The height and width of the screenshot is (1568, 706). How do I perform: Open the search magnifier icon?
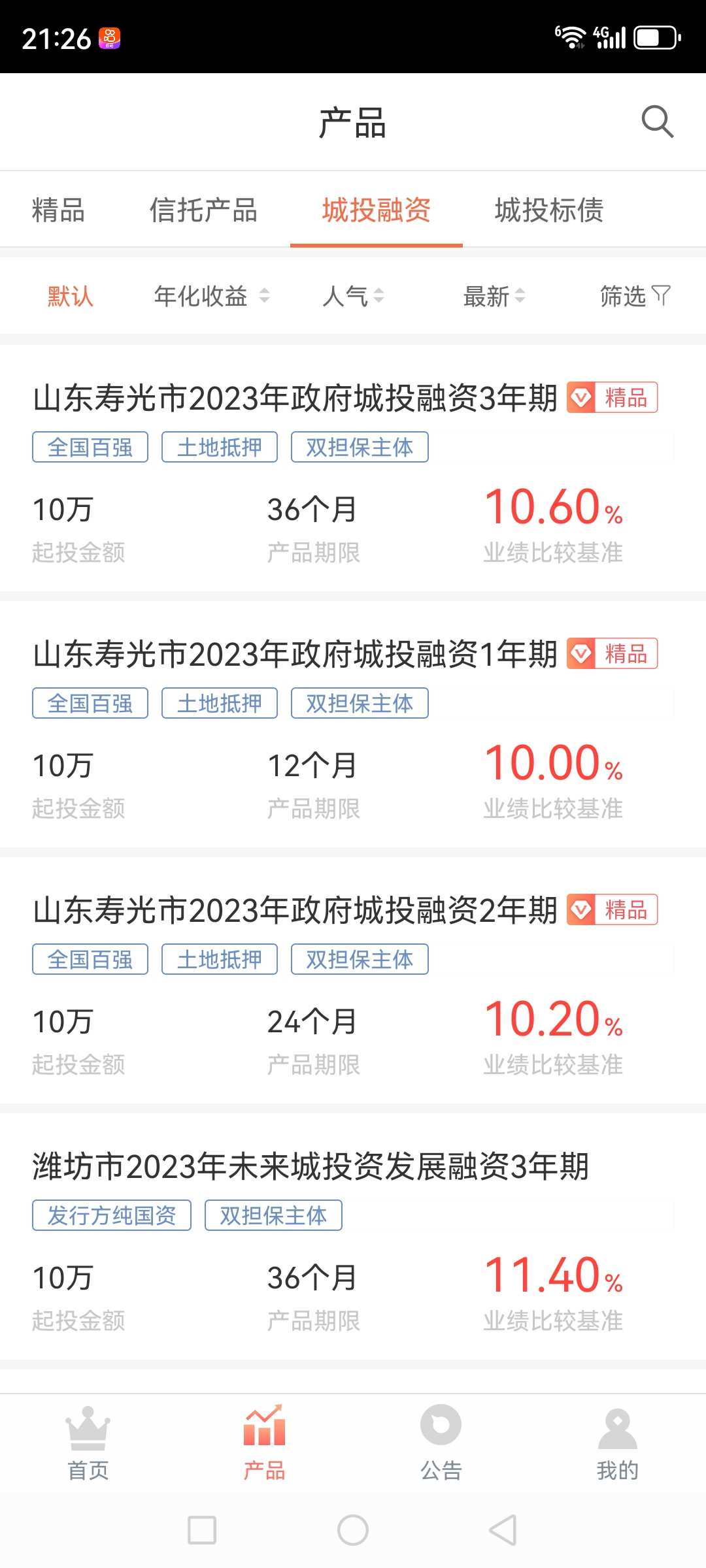[657, 122]
